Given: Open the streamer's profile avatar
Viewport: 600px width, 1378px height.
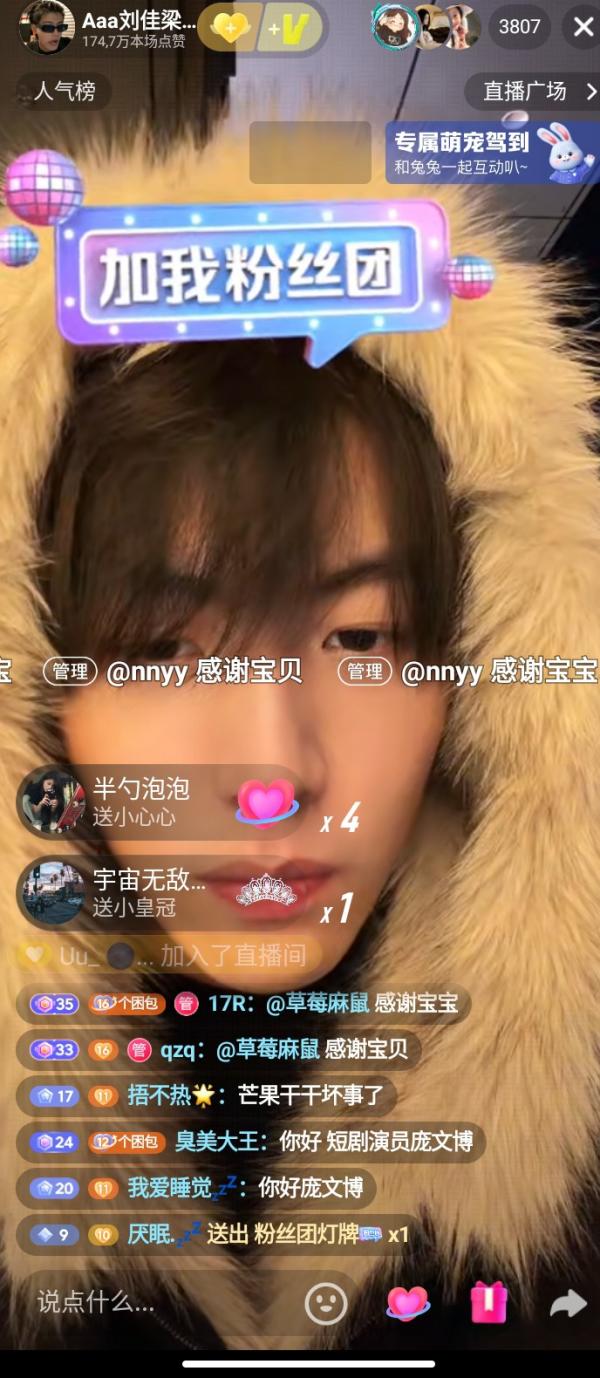Looking at the screenshot, I should click(47, 27).
